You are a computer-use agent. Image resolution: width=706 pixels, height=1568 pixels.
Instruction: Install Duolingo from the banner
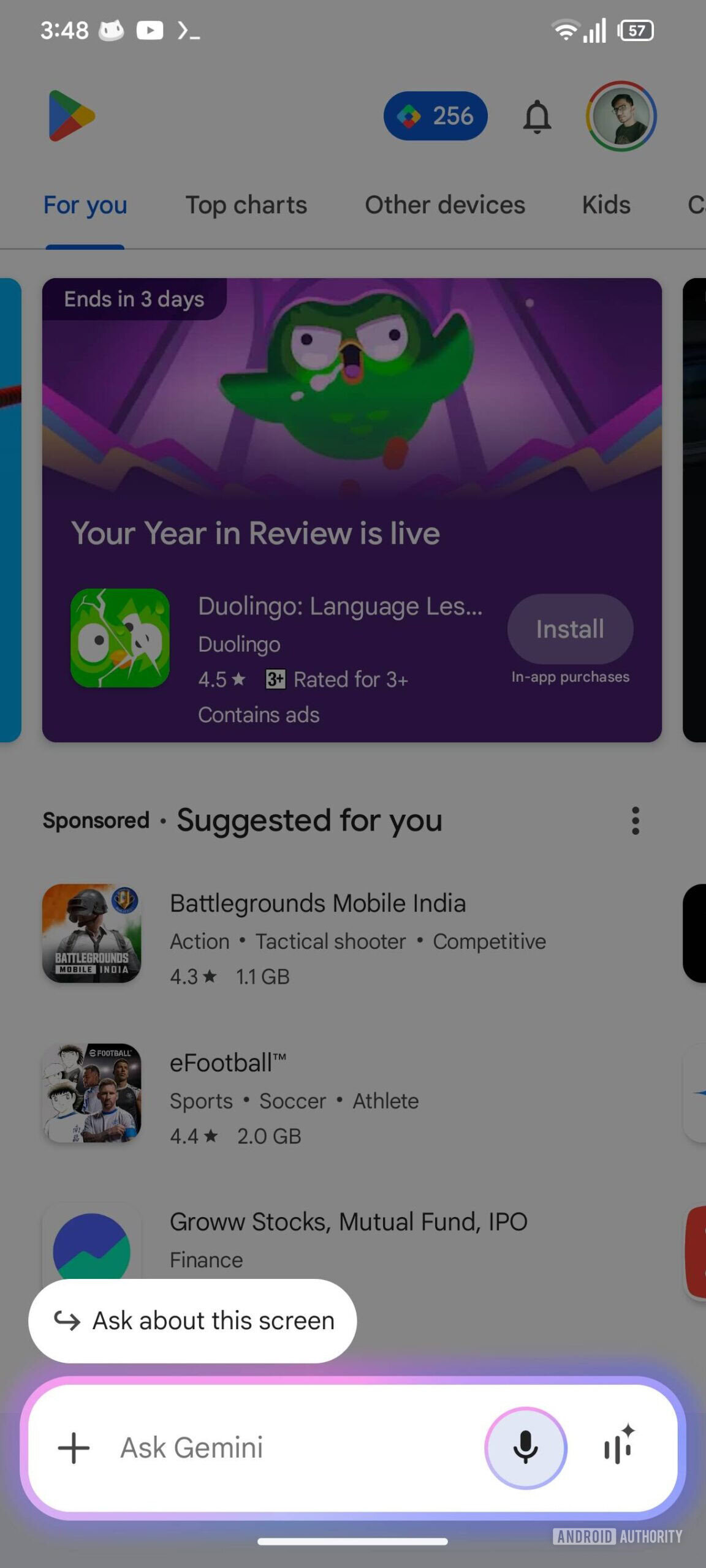coord(570,629)
